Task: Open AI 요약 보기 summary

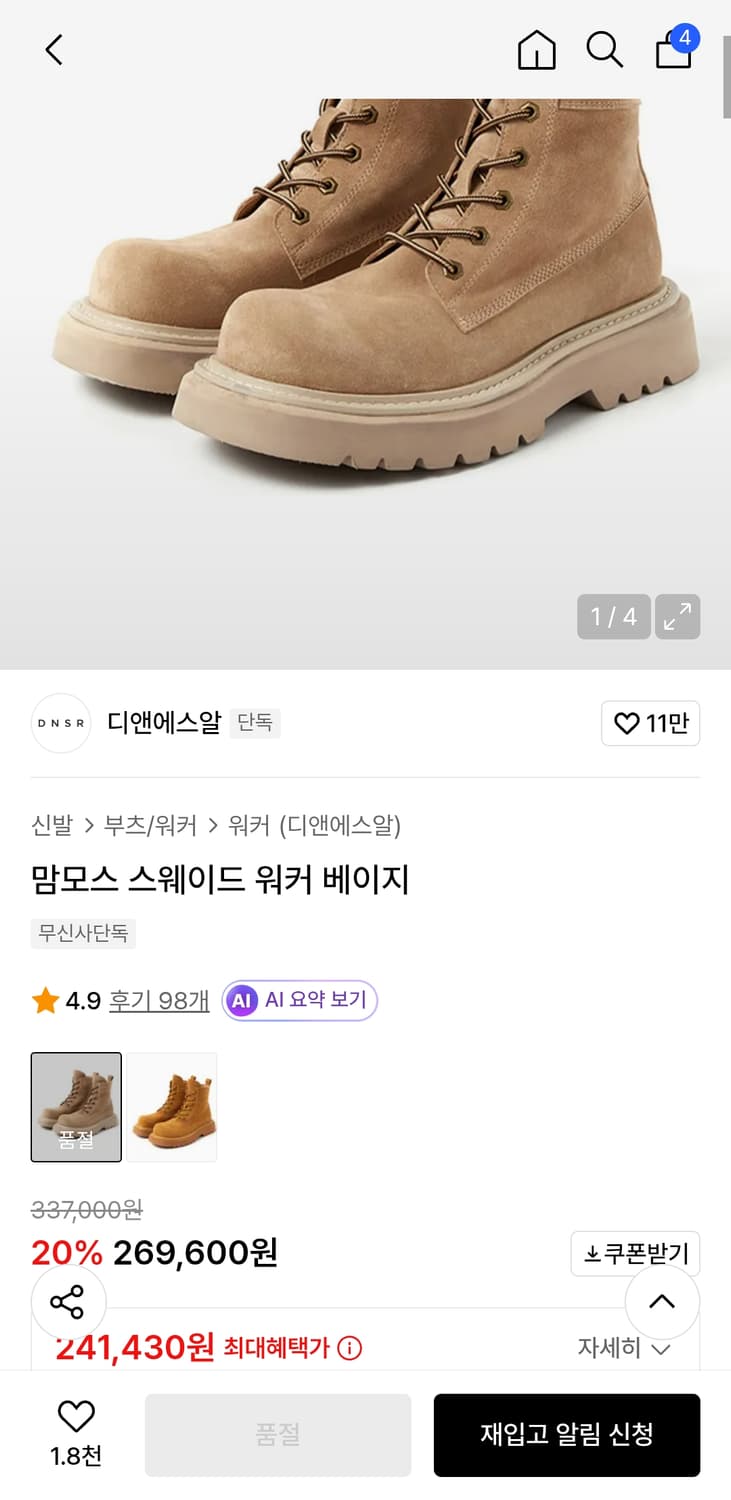Action: click(299, 1000)
